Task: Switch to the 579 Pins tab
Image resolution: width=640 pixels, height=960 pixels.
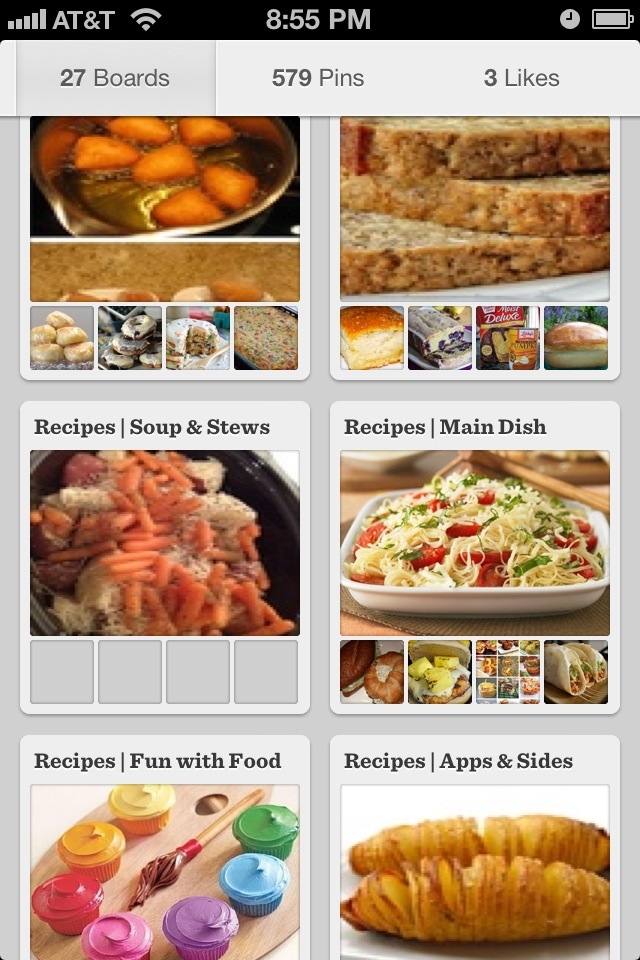Action: pos(318,78)
